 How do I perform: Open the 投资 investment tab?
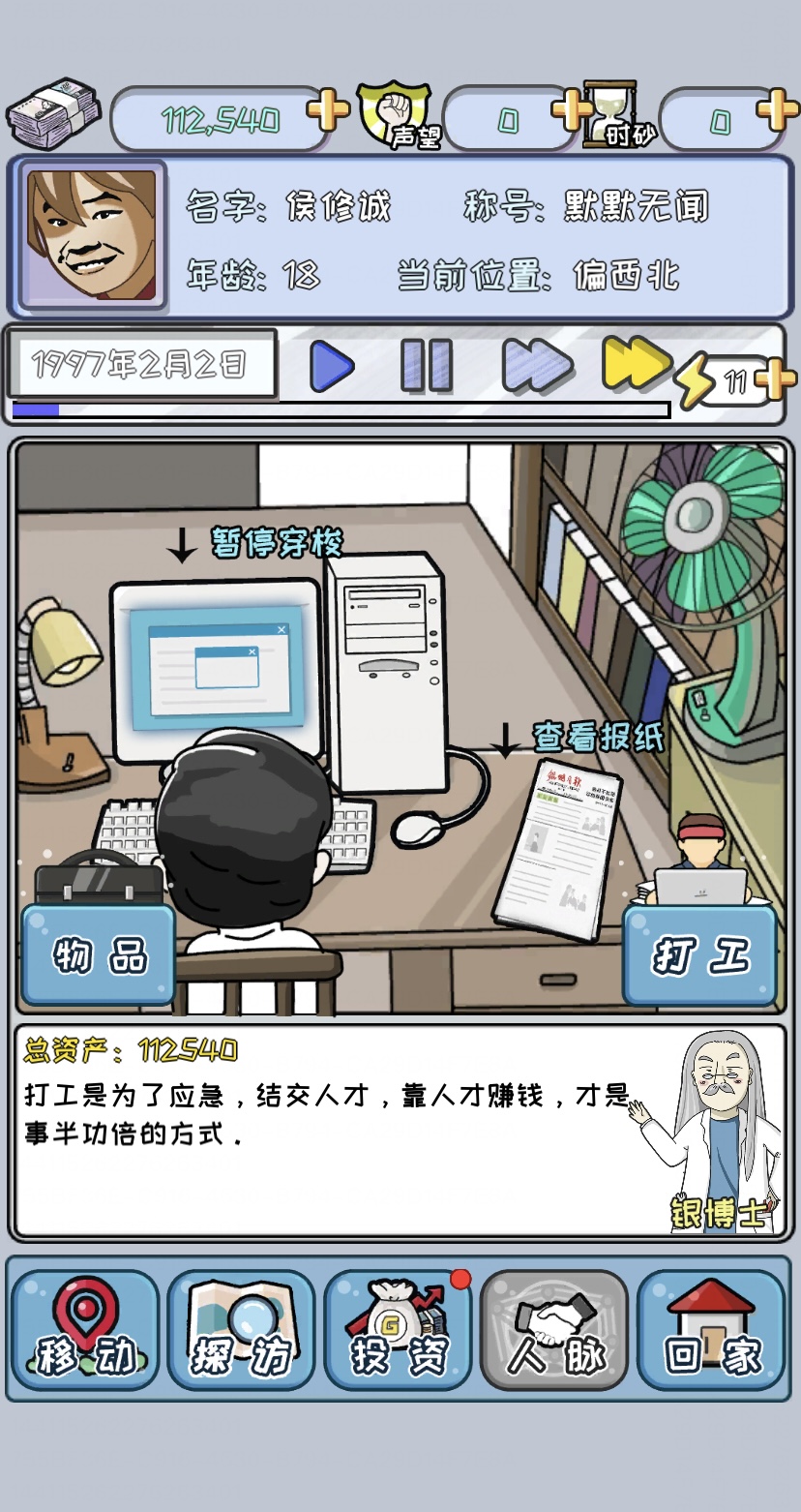[x=398, y=1330]
